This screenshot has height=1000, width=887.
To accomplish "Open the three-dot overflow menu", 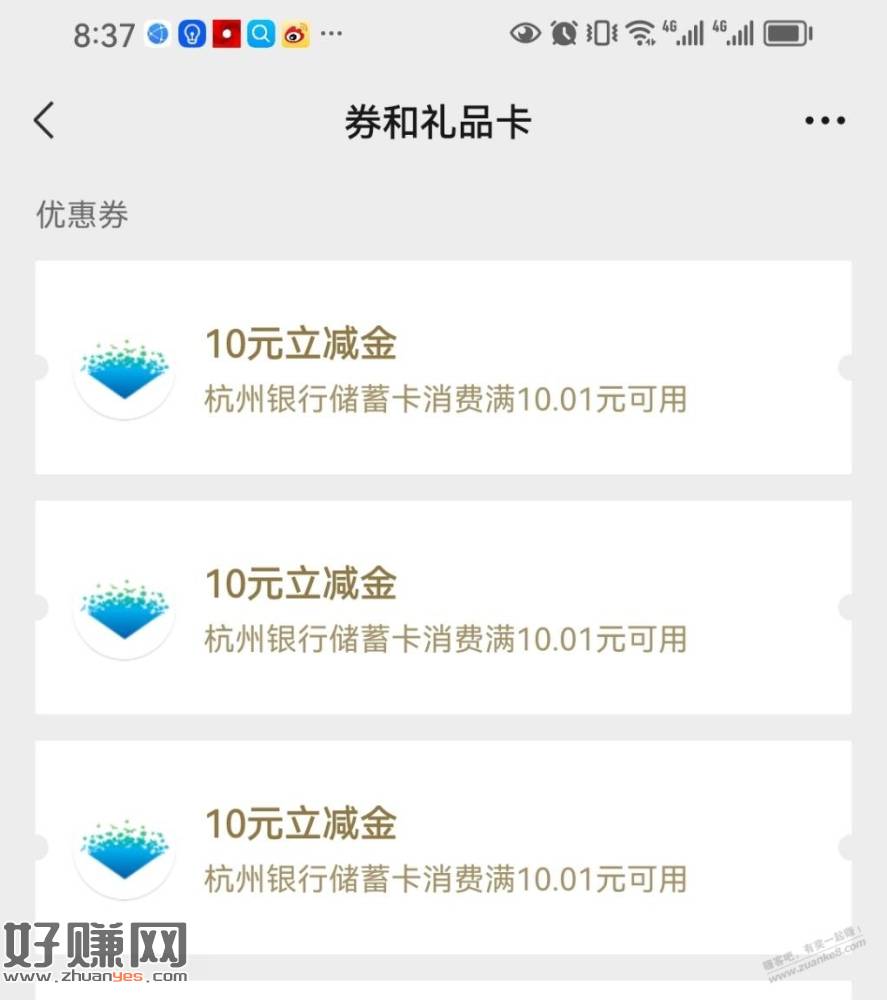I will click(x=824, y=121).
